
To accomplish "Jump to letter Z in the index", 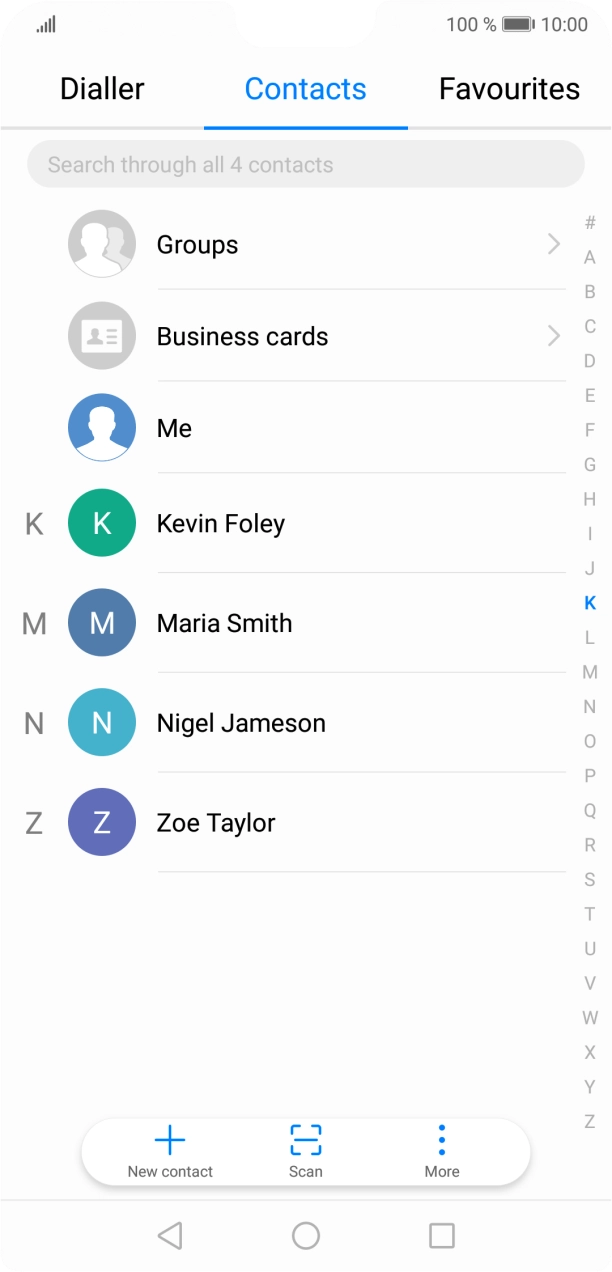I will click(590, 1121).
